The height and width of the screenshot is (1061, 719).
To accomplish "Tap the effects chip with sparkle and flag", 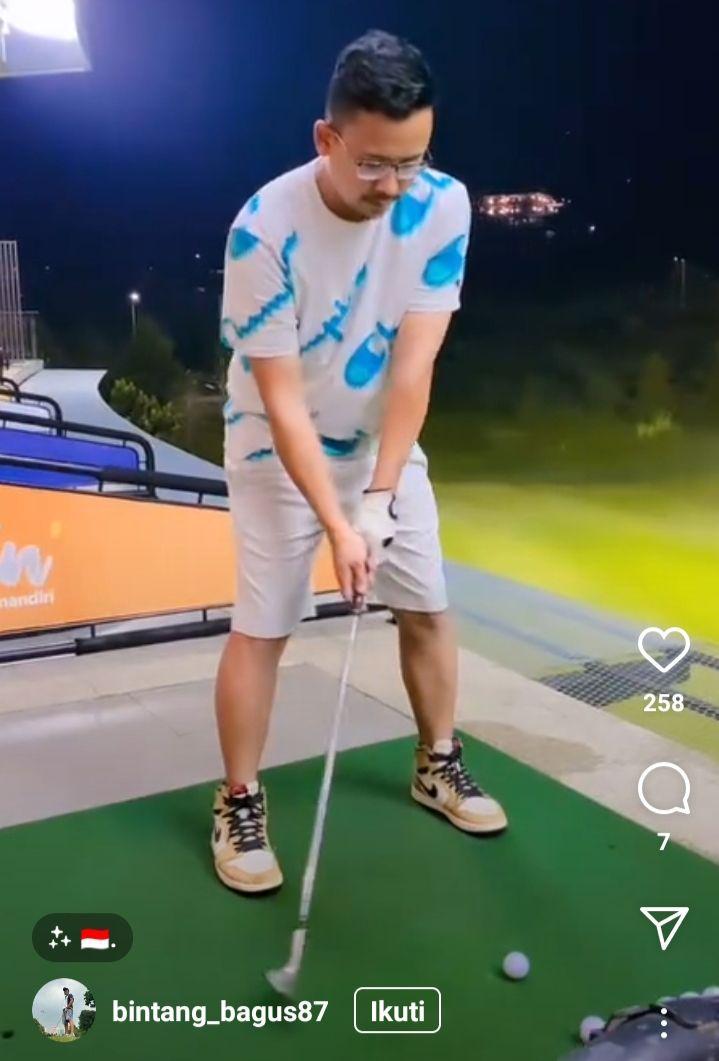I will (x=82, y=938).
